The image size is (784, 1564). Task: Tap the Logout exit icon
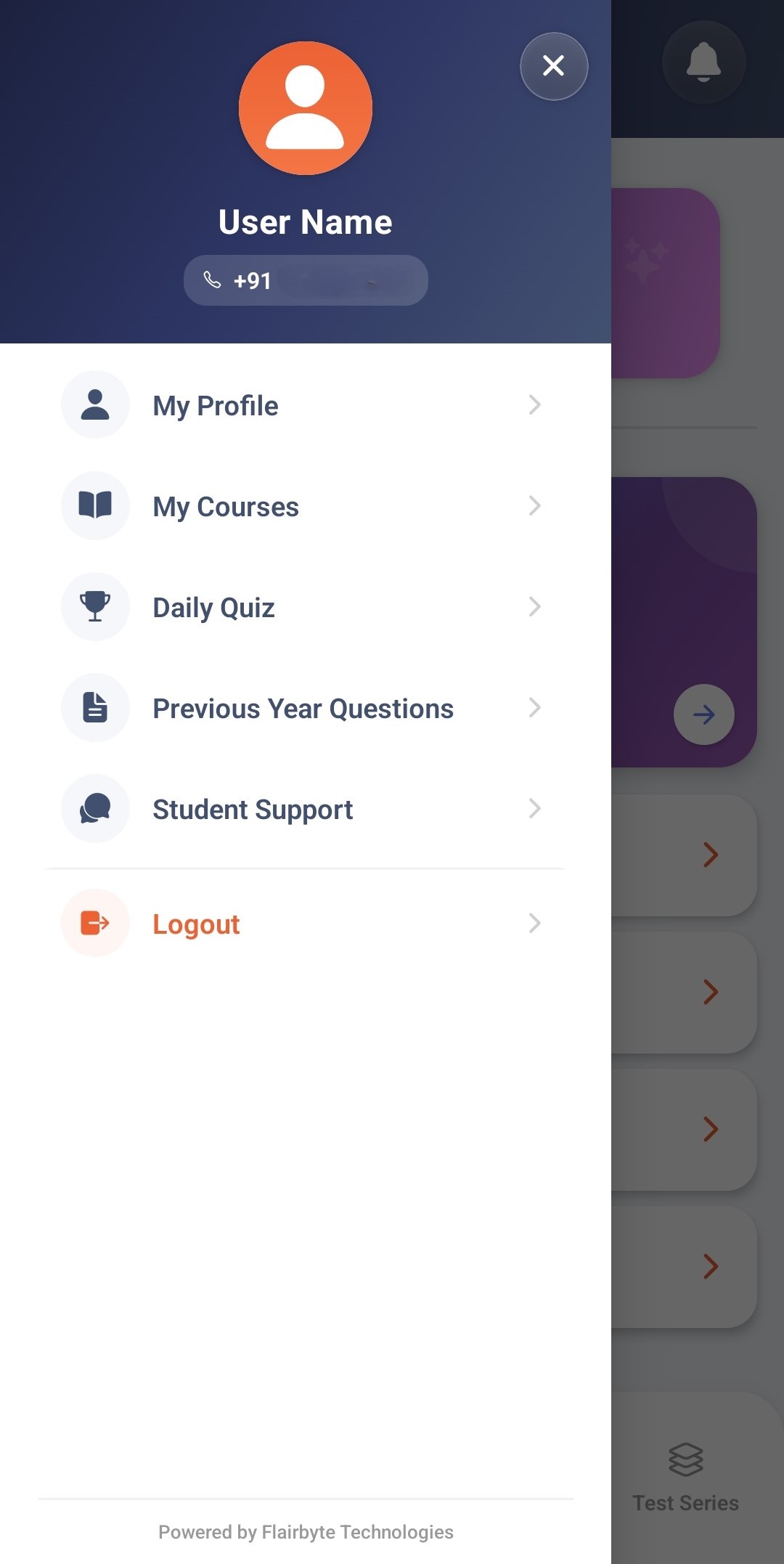click(95, 923)
